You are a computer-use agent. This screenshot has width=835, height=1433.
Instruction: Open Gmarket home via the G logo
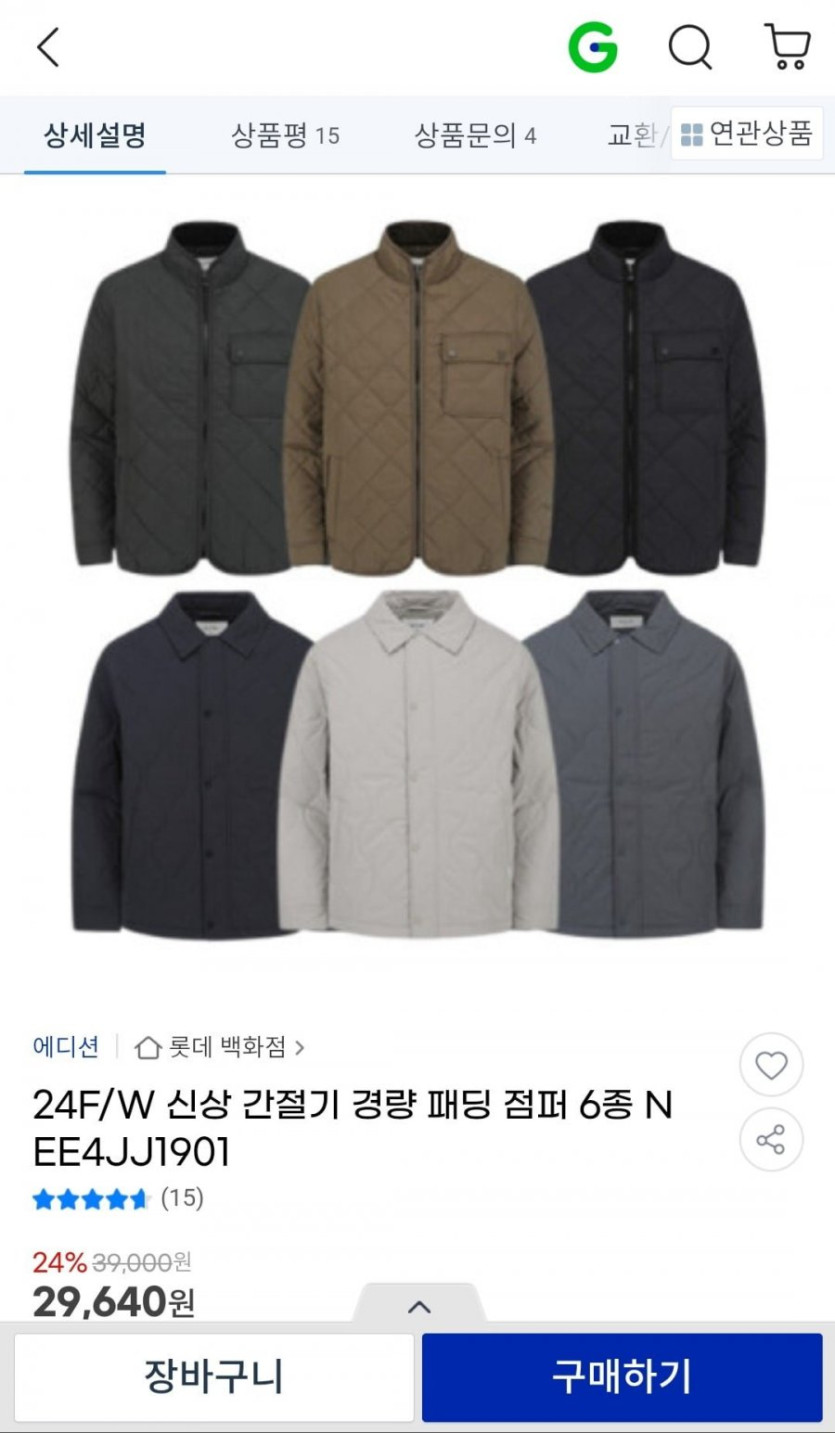[x=593, y=47]
